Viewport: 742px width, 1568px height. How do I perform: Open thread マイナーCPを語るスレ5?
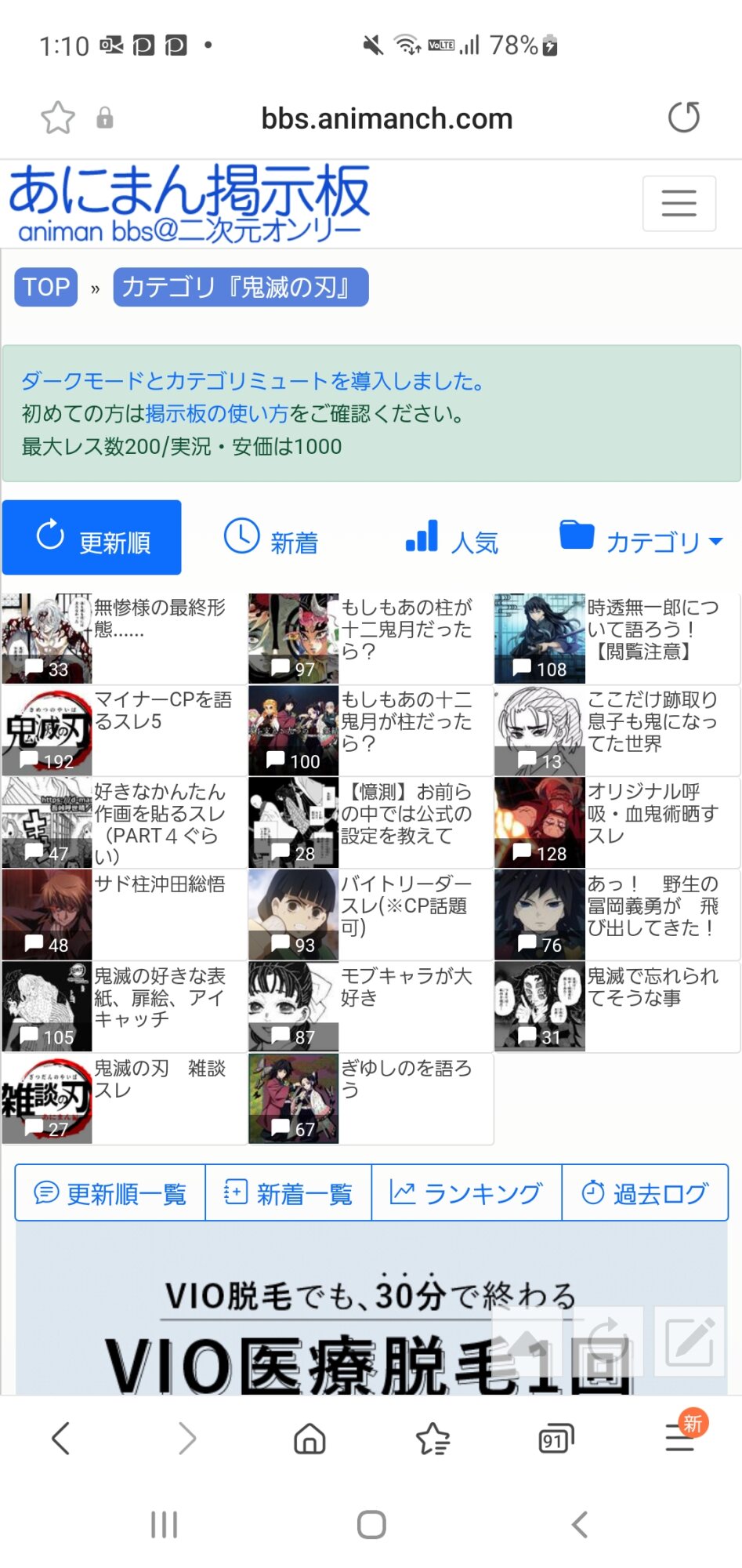click(x=125, y=731)
